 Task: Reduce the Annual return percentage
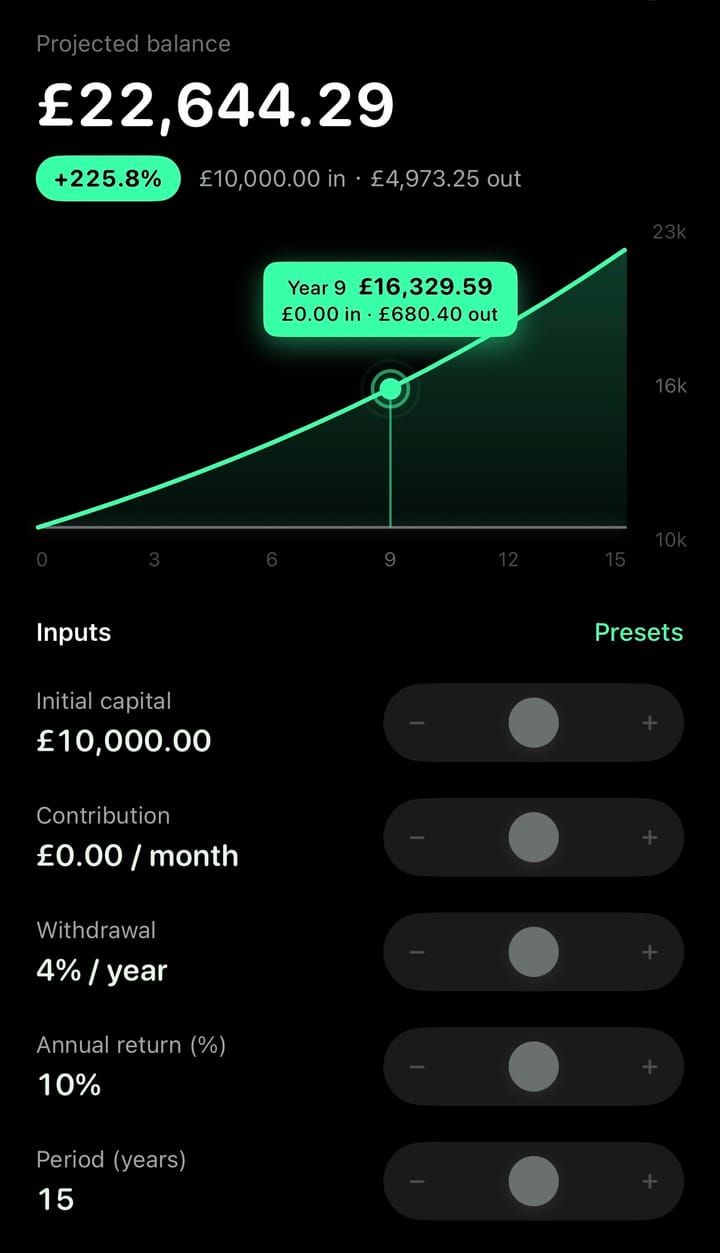tap(417, 1067)
